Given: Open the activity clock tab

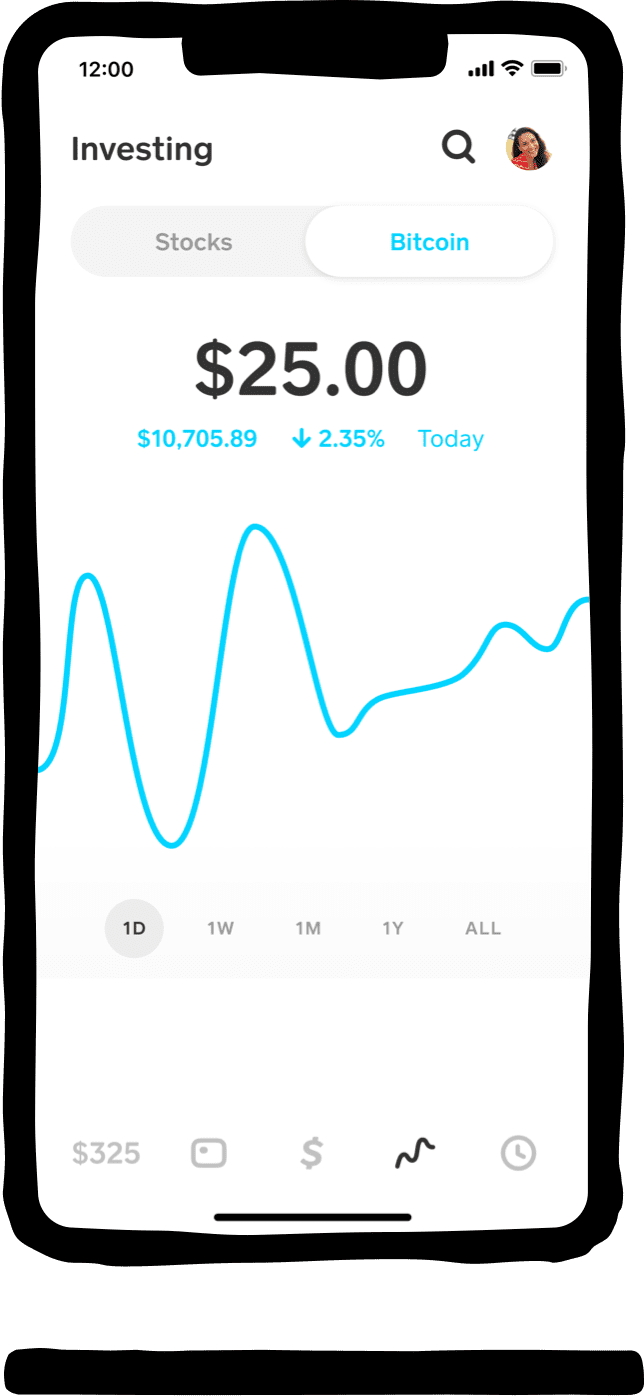Looking at the screenshot, I should pyautogui.click(x=518, y=1154).
